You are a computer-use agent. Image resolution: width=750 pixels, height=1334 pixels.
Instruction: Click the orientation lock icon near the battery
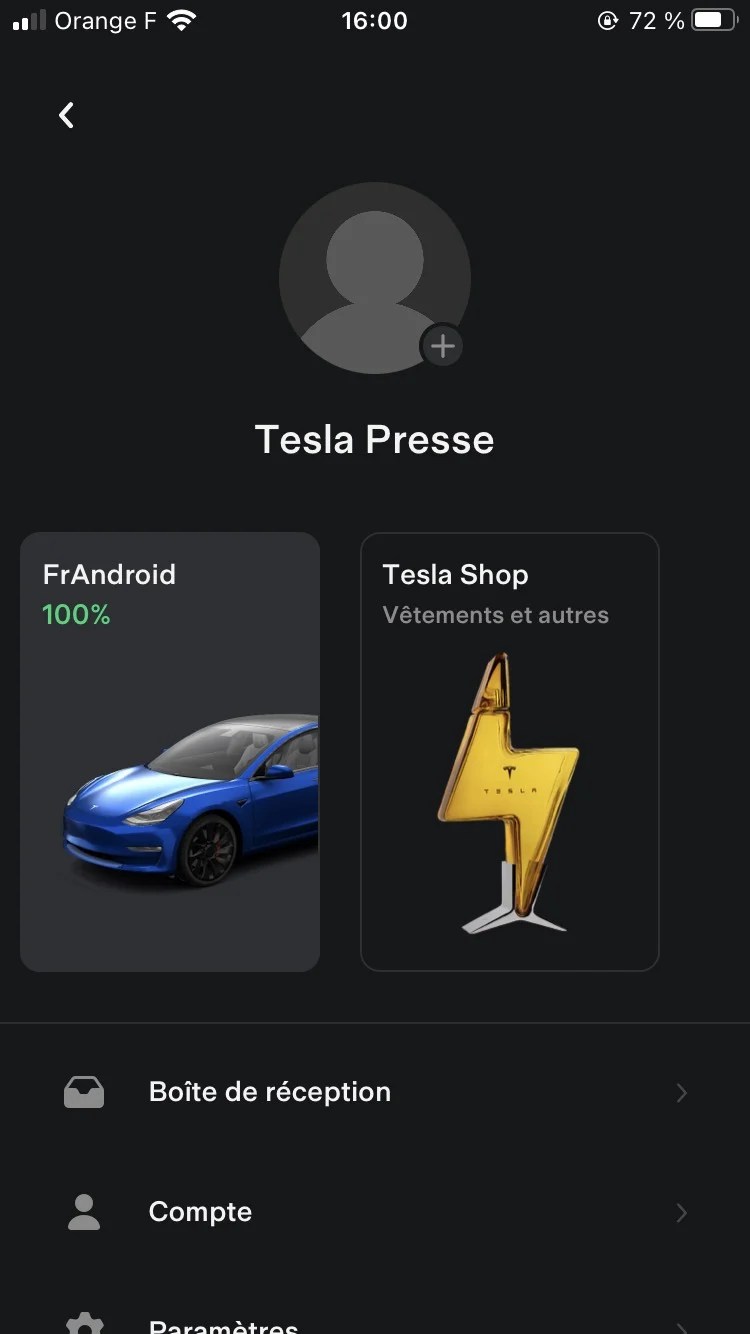(608, 20)
